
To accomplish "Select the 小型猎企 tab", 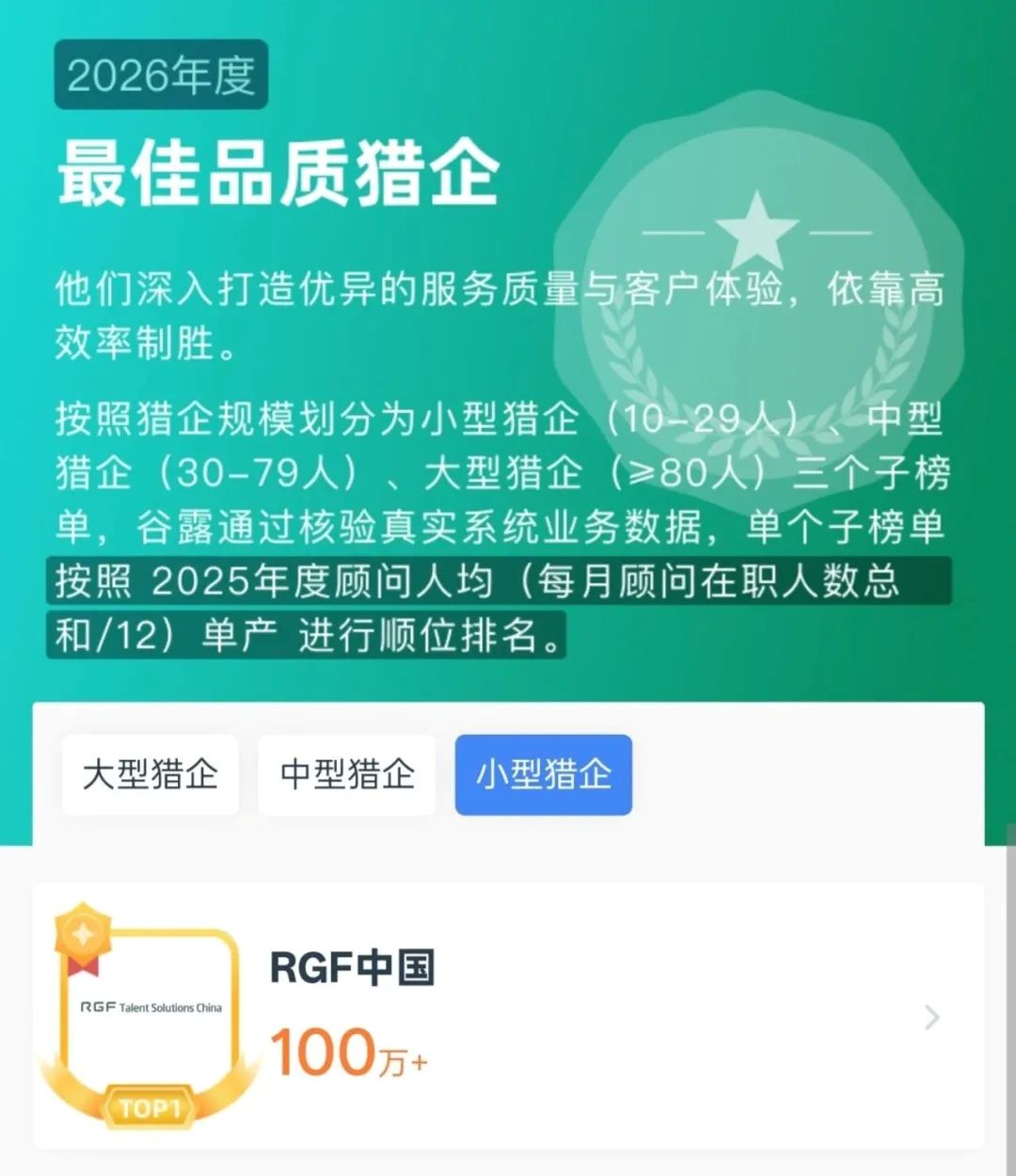I will (543, 774).
